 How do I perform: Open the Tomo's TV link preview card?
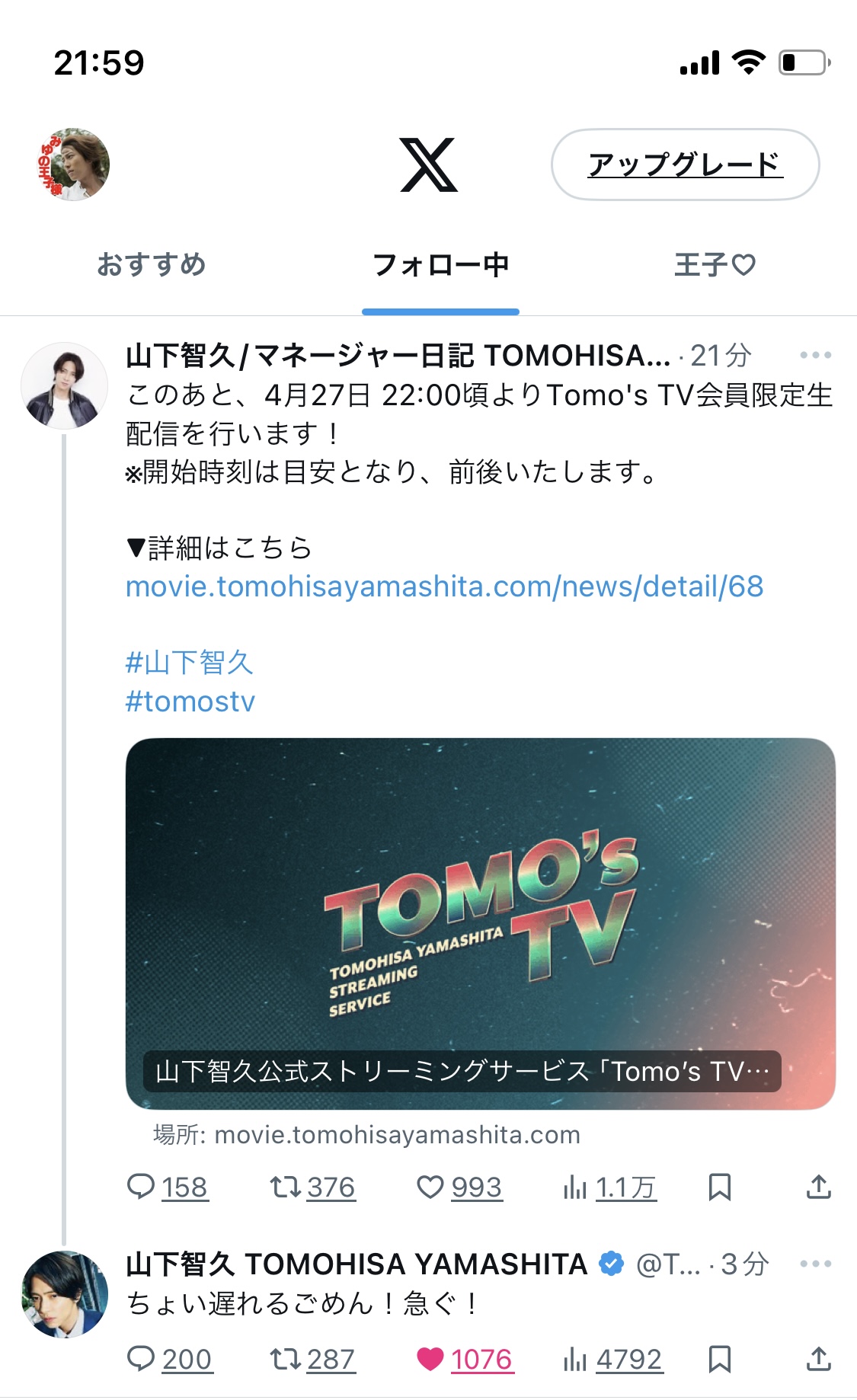[x=480, y=923]
